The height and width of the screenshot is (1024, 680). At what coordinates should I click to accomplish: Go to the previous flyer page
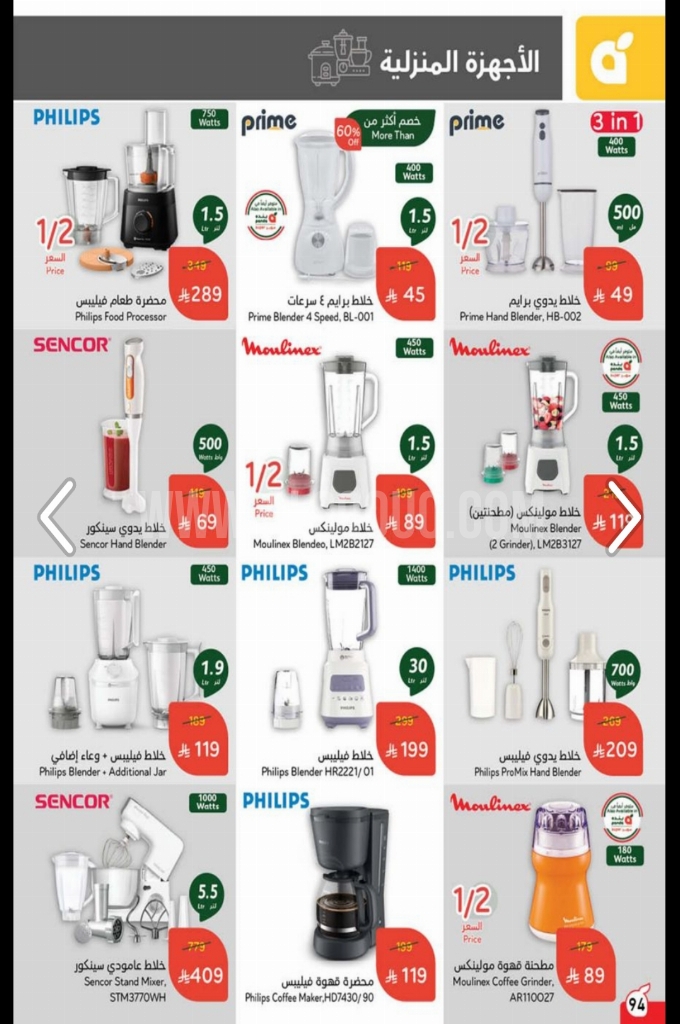coord(57,517)
